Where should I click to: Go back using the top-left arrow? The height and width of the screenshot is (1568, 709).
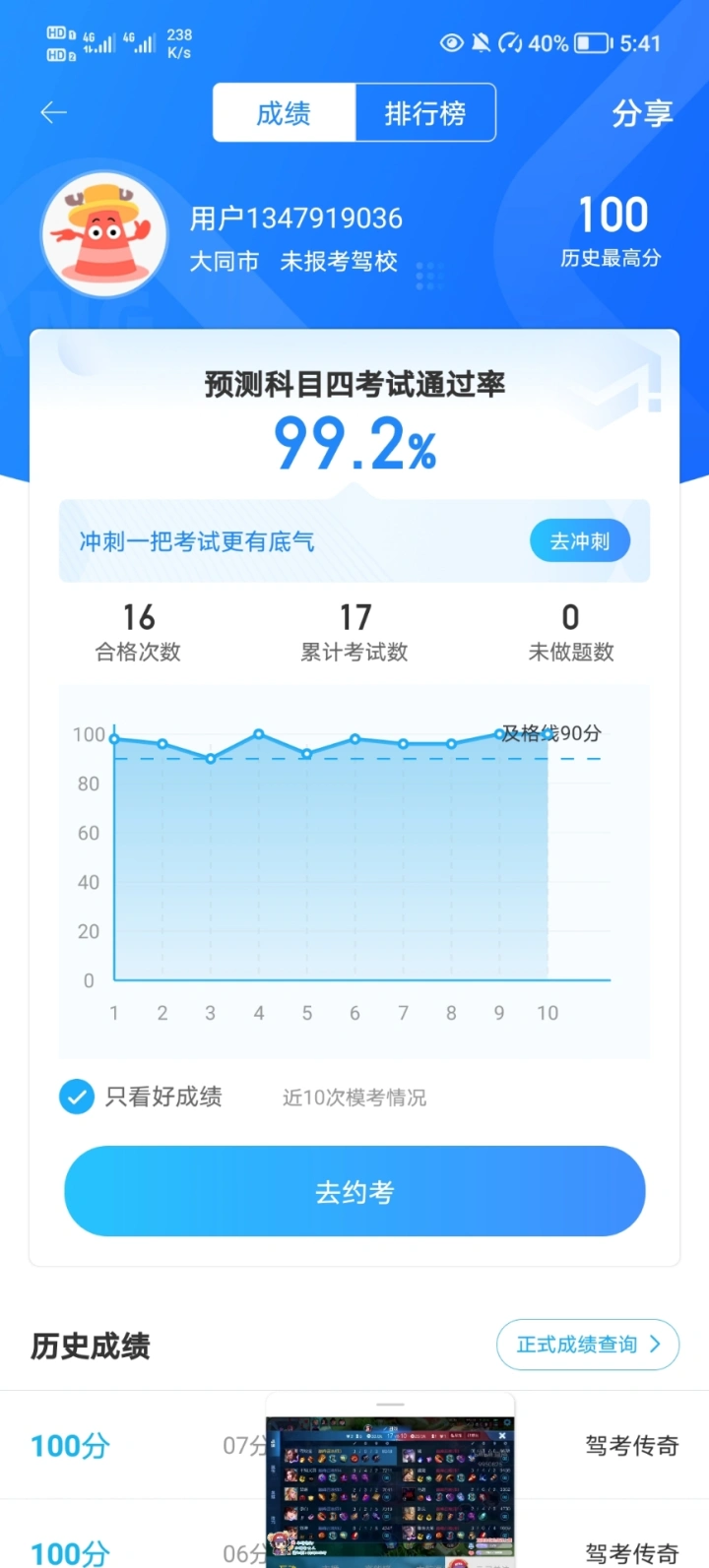54,113
